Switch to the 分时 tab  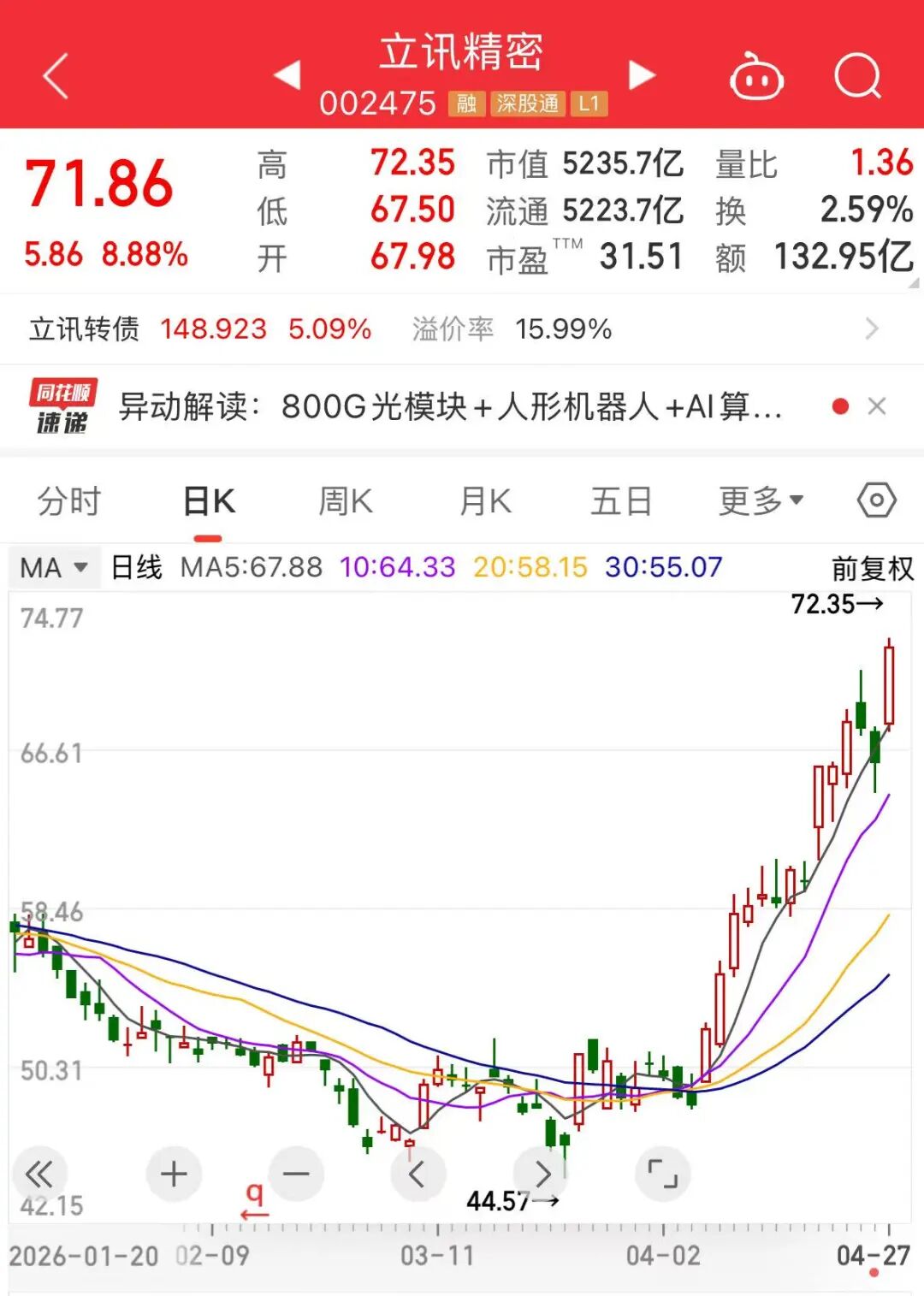68,500
